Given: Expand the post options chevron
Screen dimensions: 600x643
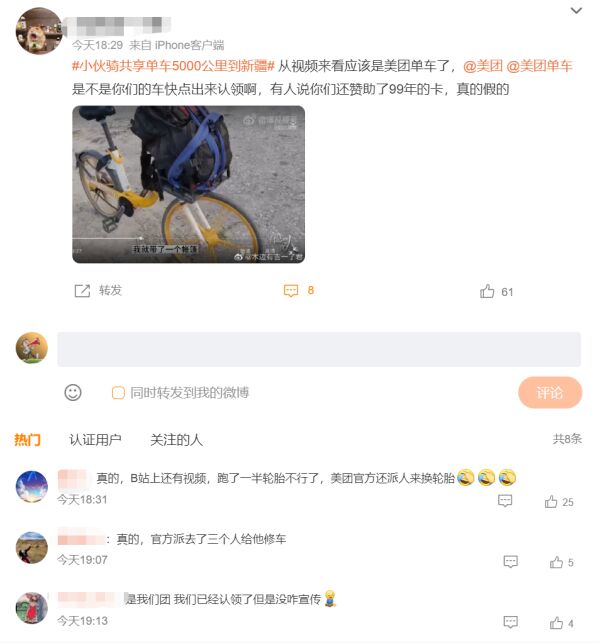Looking at the screenshot, I should 576,11.
